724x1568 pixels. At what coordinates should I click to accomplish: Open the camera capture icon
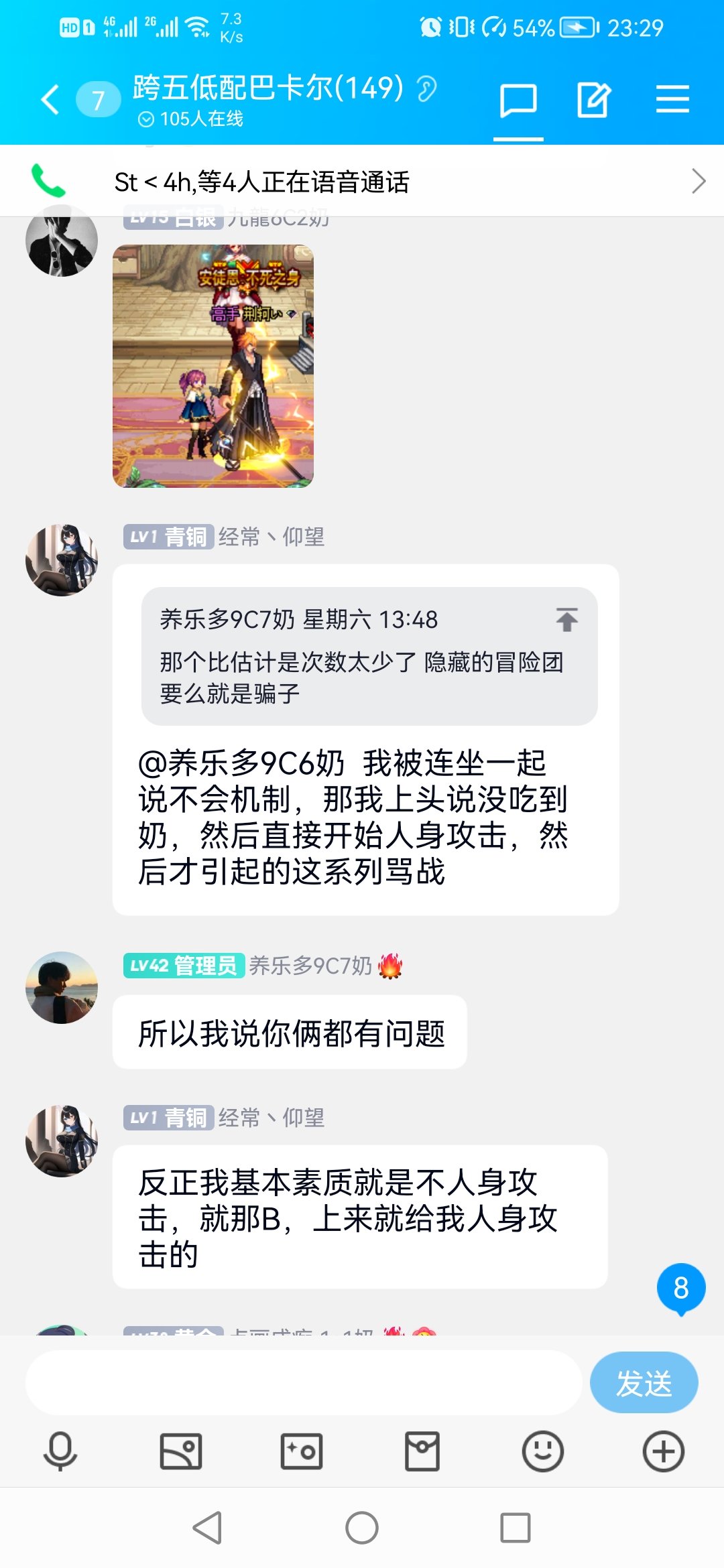coord(302,1451)
